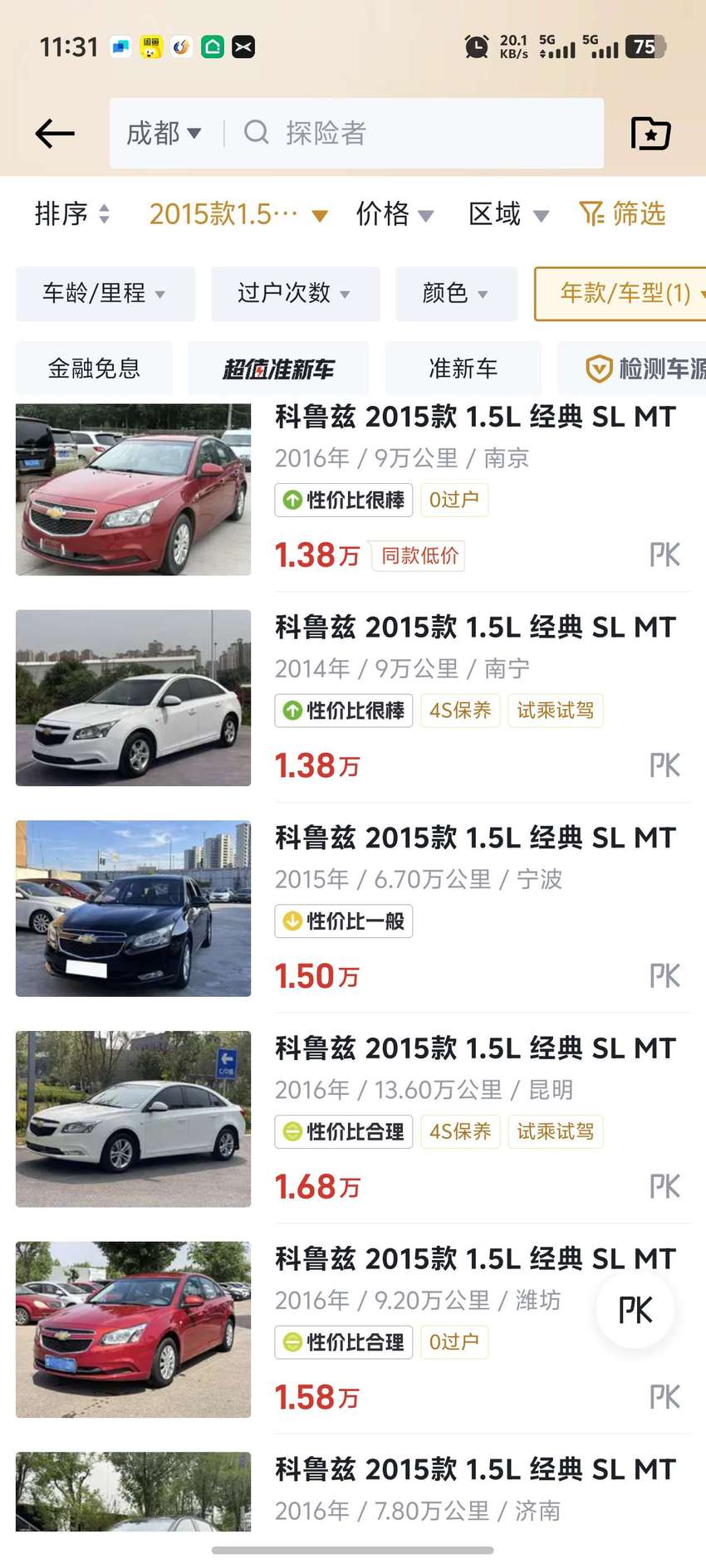Toggle the 金融免息 filter
This screenshot has width=706, height=1568.
coord(93,368)
